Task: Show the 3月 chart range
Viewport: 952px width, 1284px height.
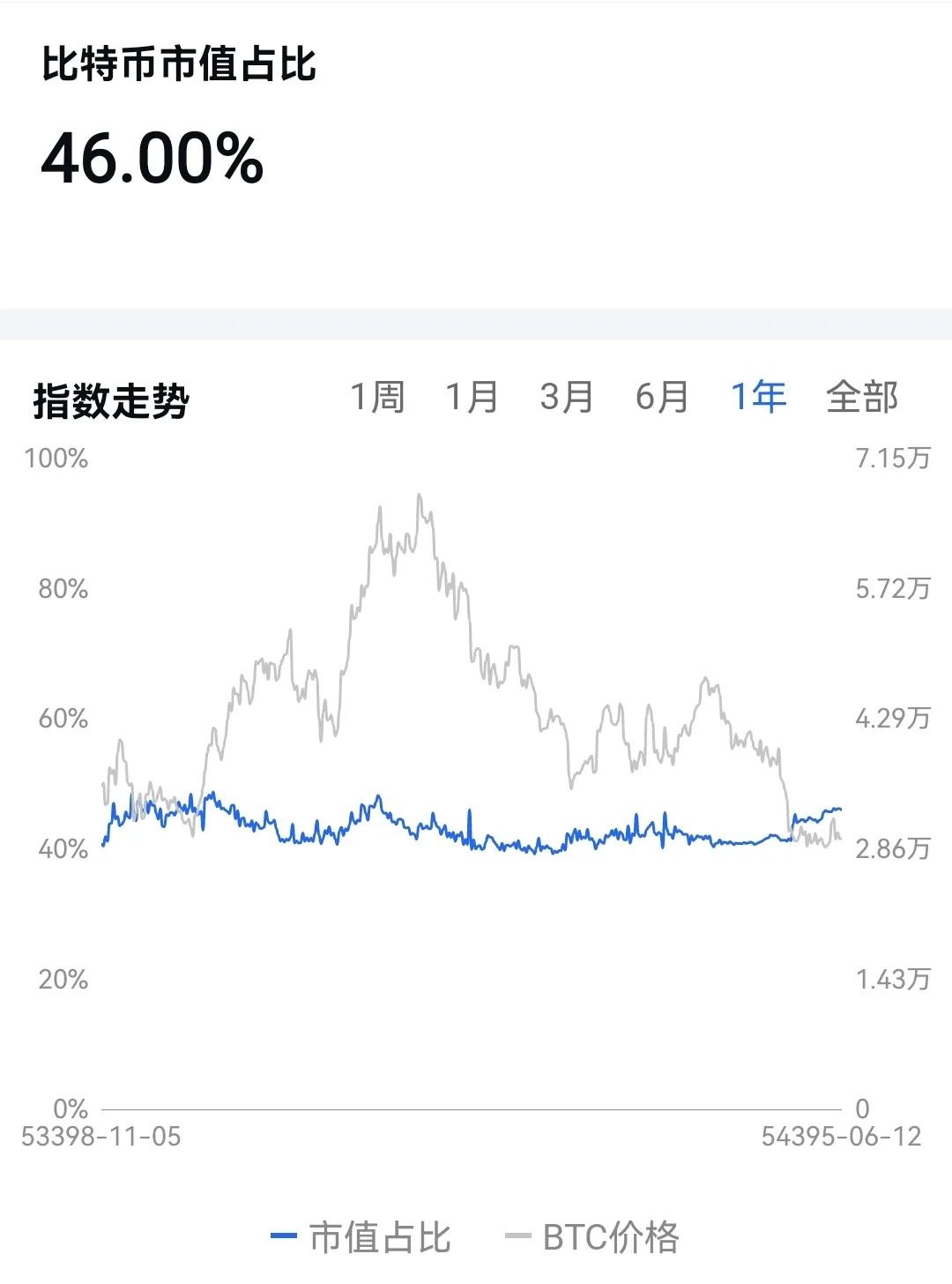Action: click(x=567, y=398)
